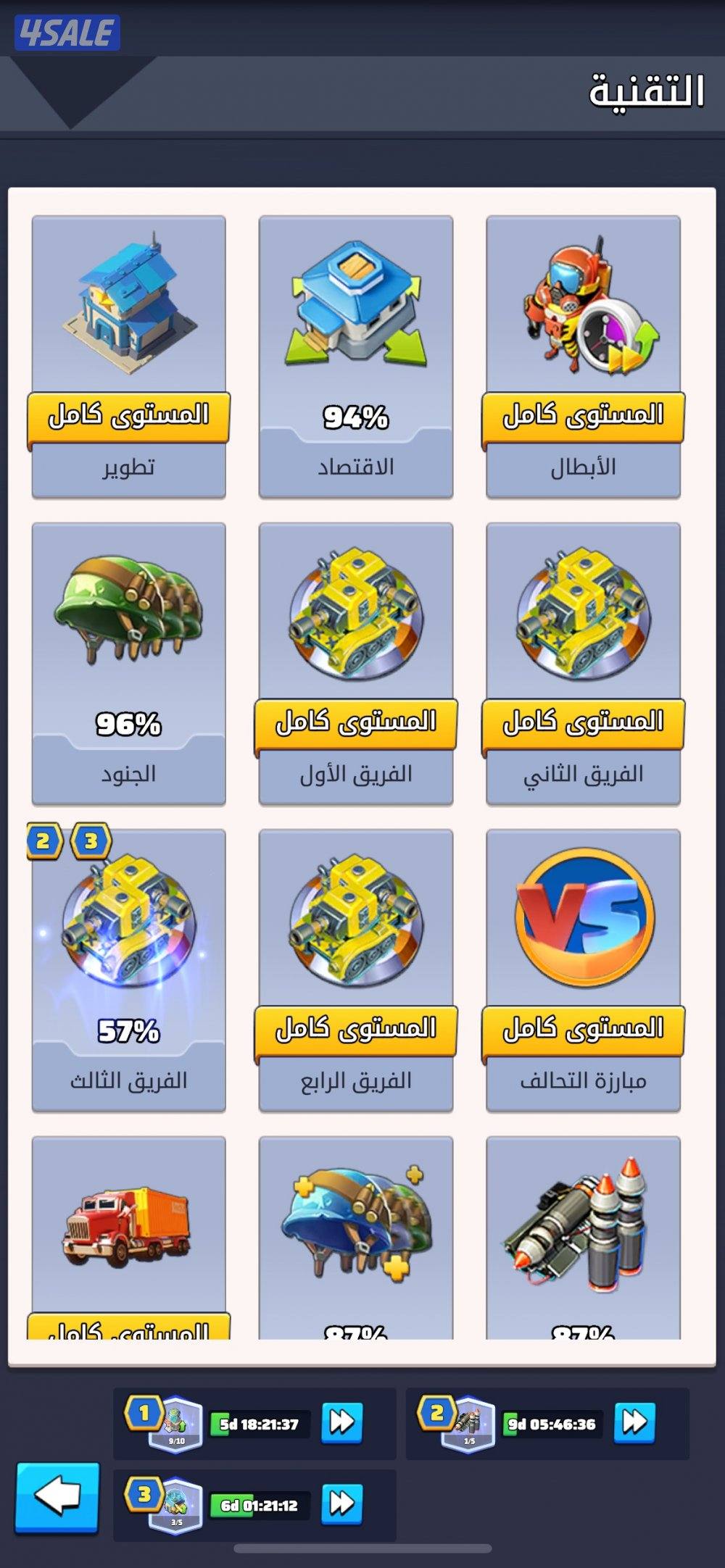Tap the 4SALE logo in the corner
Viewport: 725px width, 1568px height.
67,30
